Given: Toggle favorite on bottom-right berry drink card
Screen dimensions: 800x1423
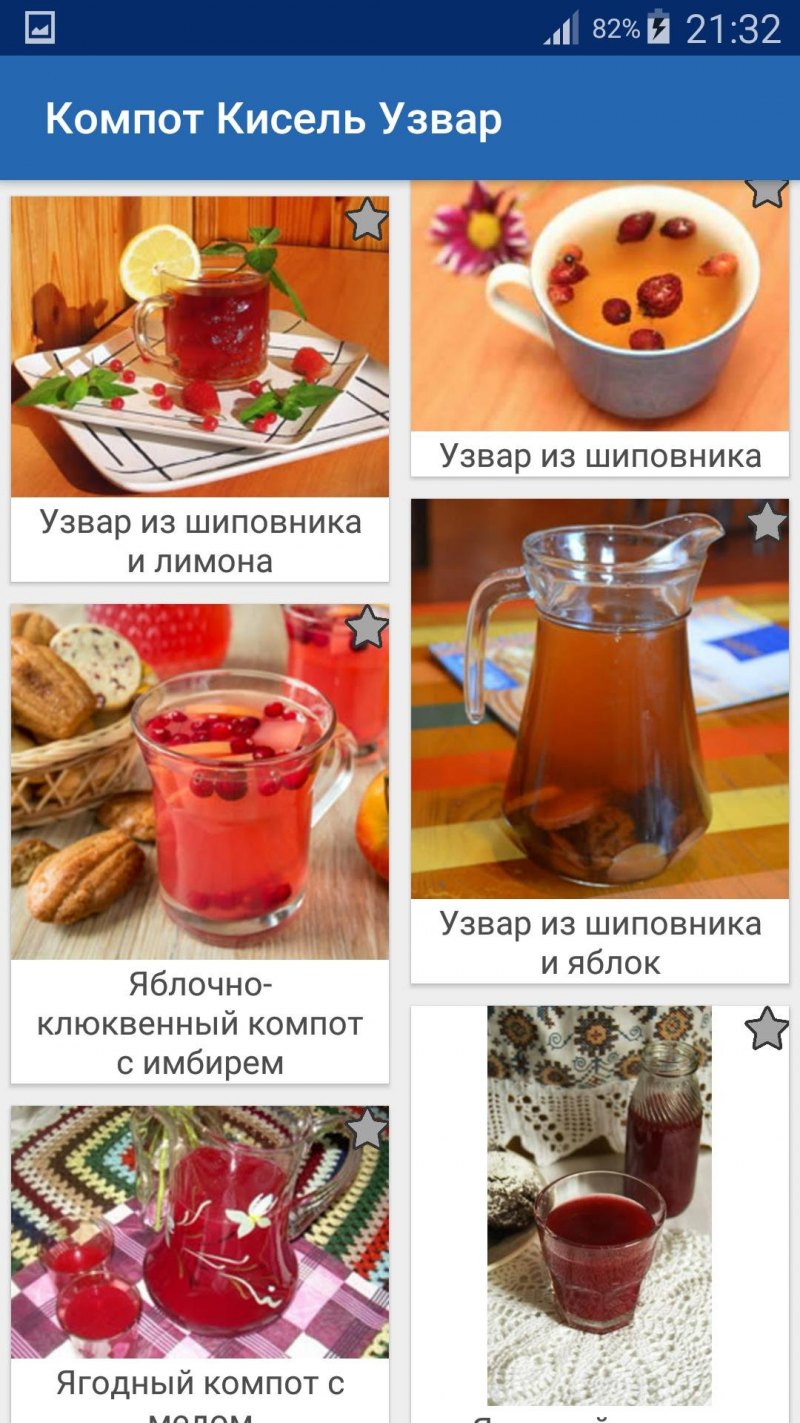Looking at the screenshot, I should click(765, 1028).
